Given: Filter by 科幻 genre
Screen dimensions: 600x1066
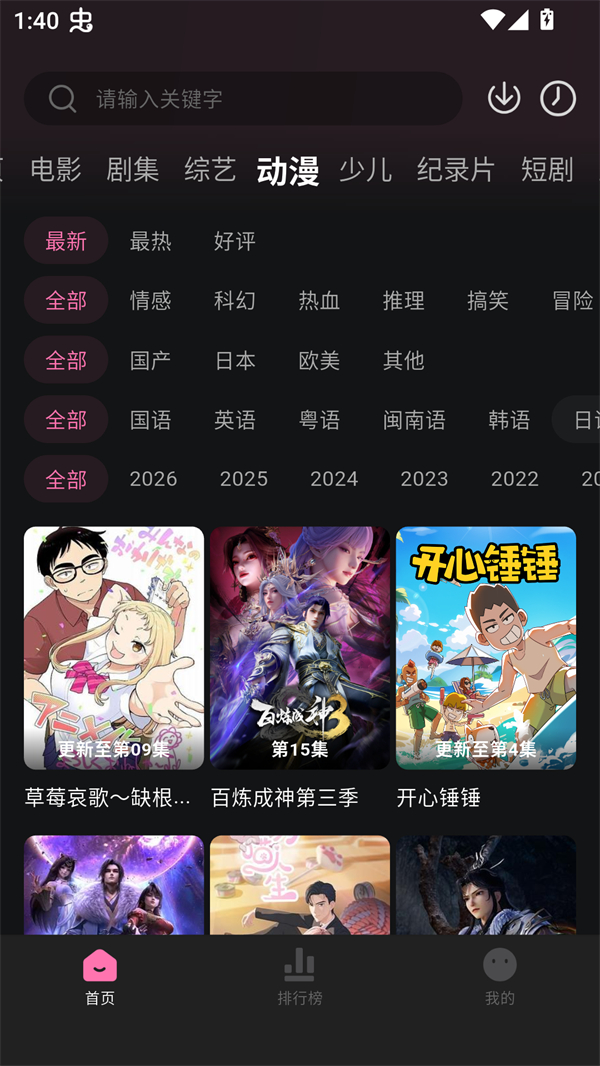Looking at the screenshot, I should click(x=235, y=300).
